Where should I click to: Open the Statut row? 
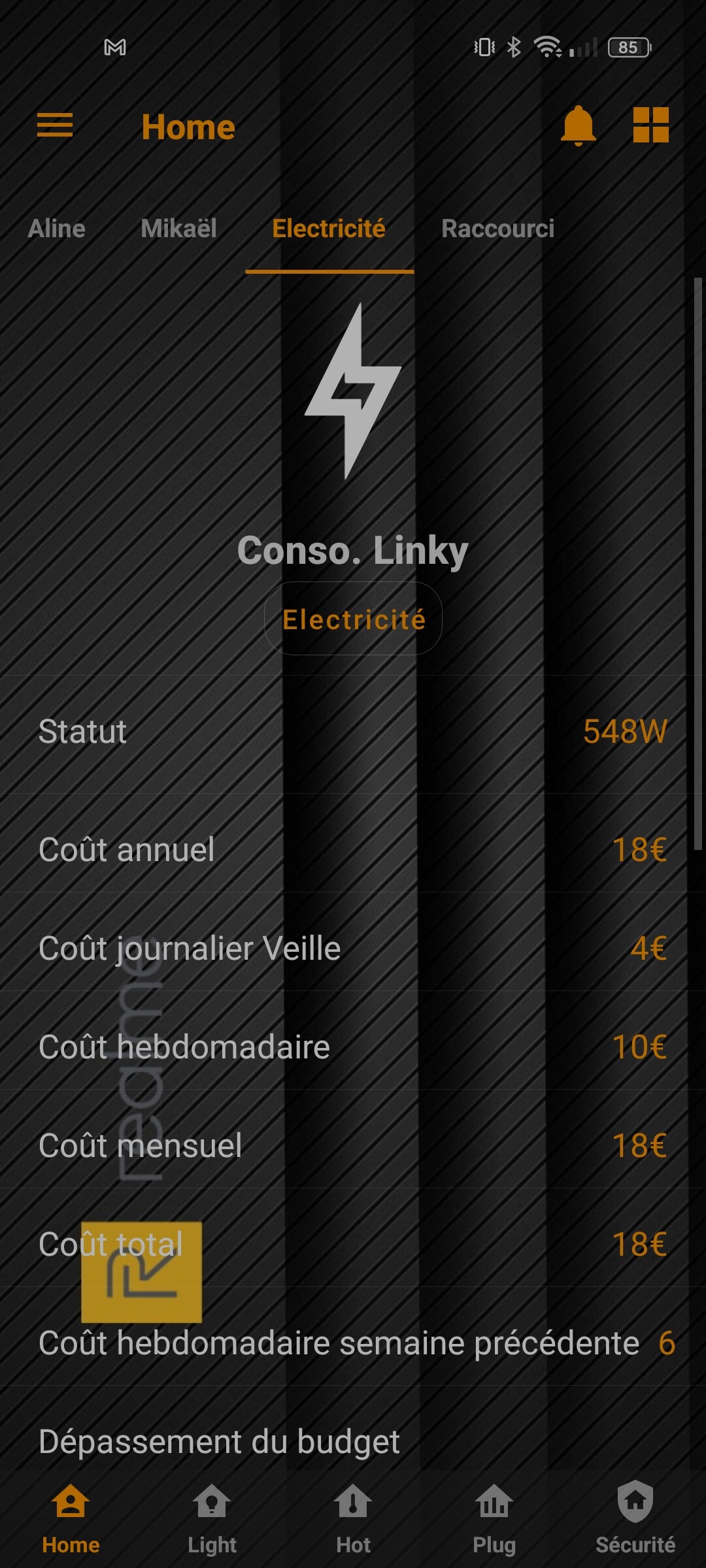tap(353, 732)
